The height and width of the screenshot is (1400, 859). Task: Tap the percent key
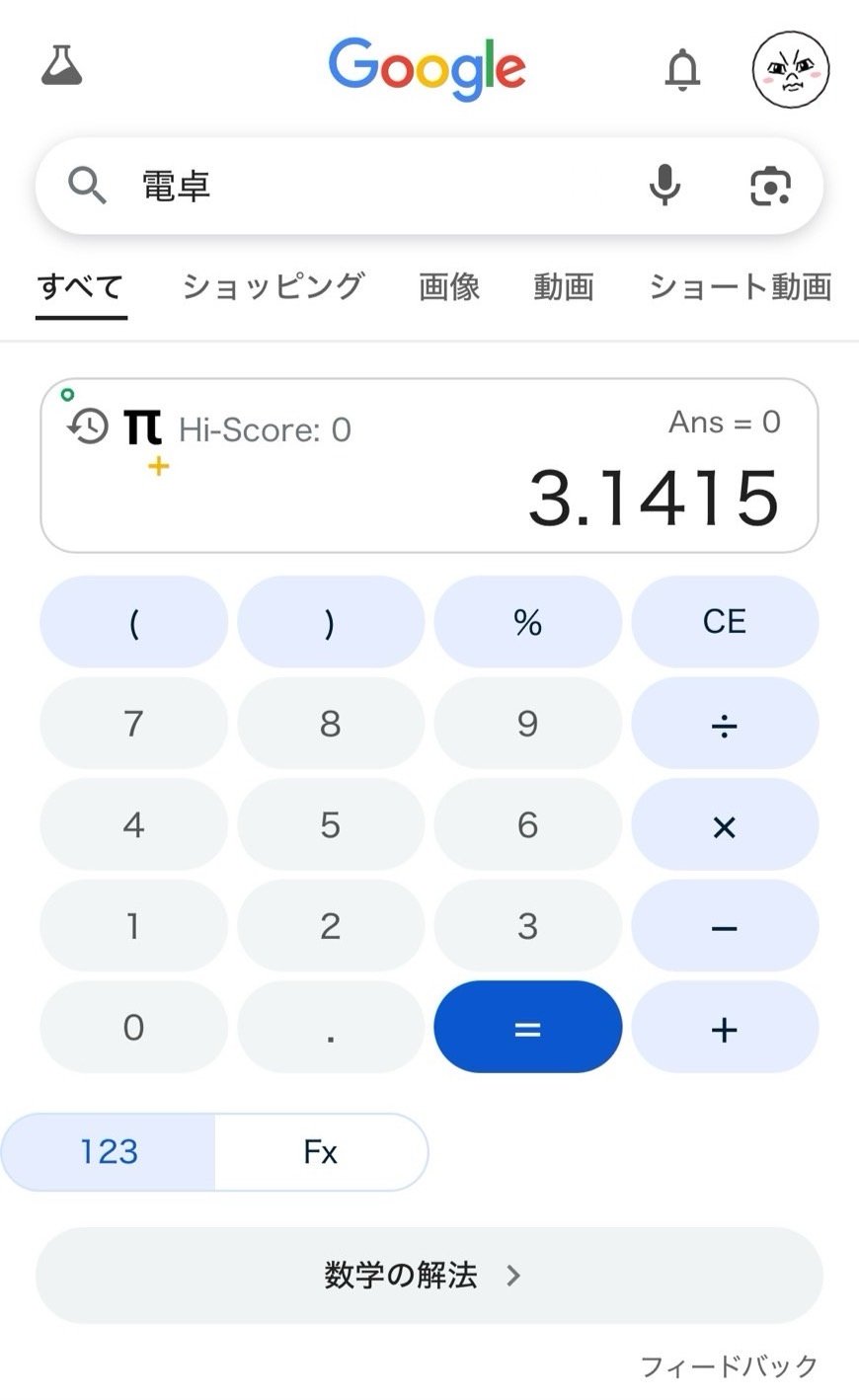527,622
